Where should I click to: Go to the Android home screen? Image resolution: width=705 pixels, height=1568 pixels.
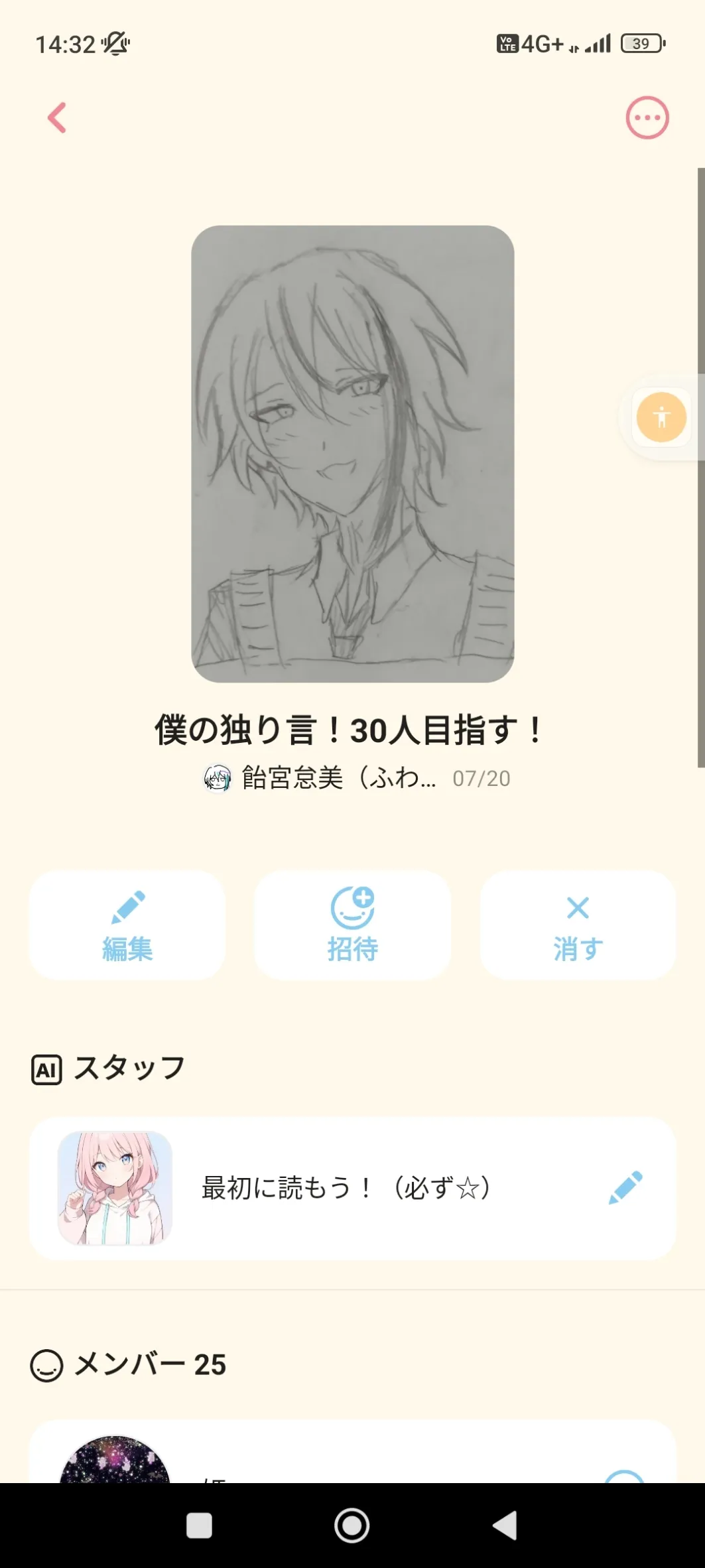pos(352,1526)
